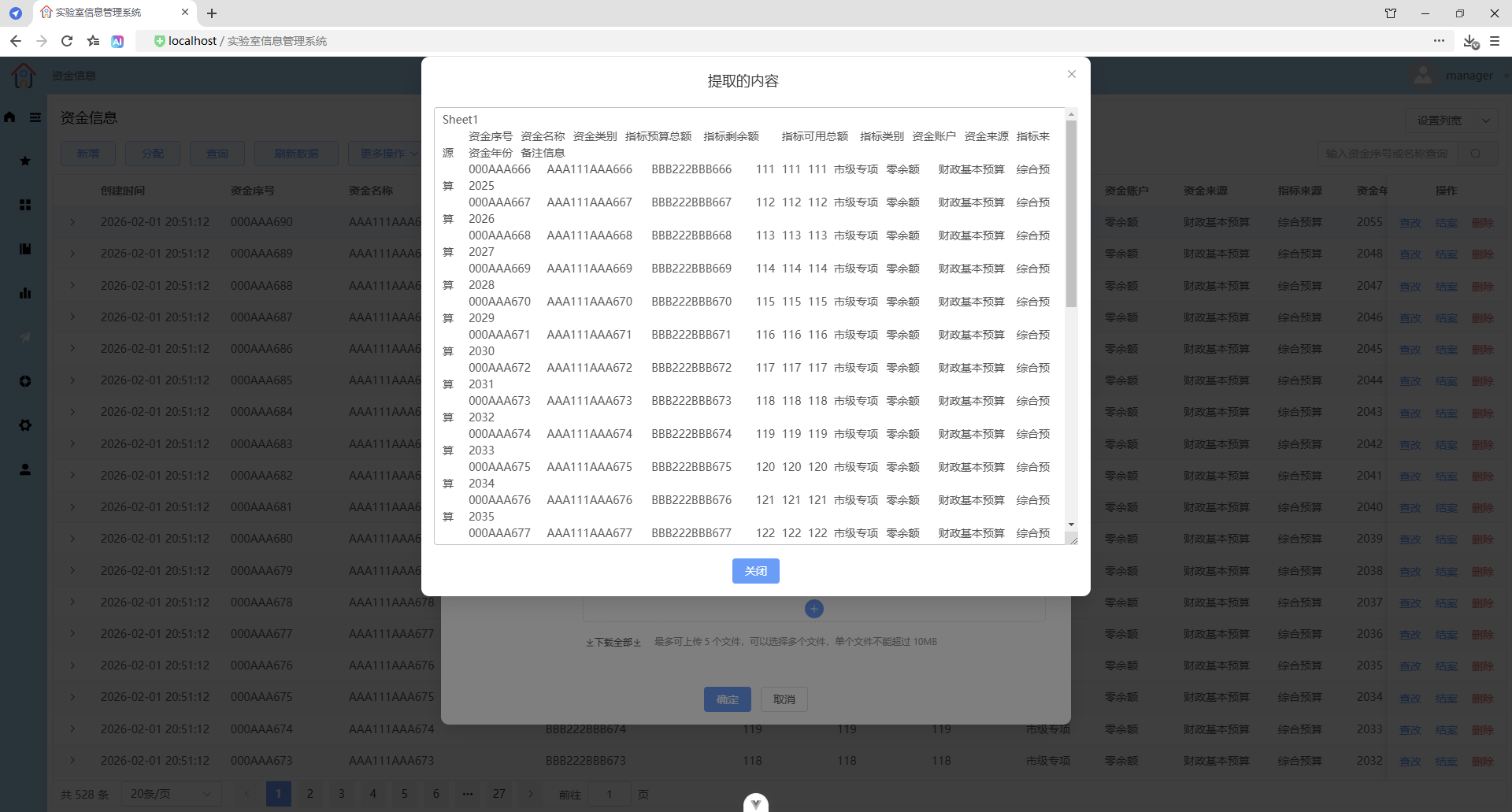Go to page 2 of the table

click(x=310, y=794)
